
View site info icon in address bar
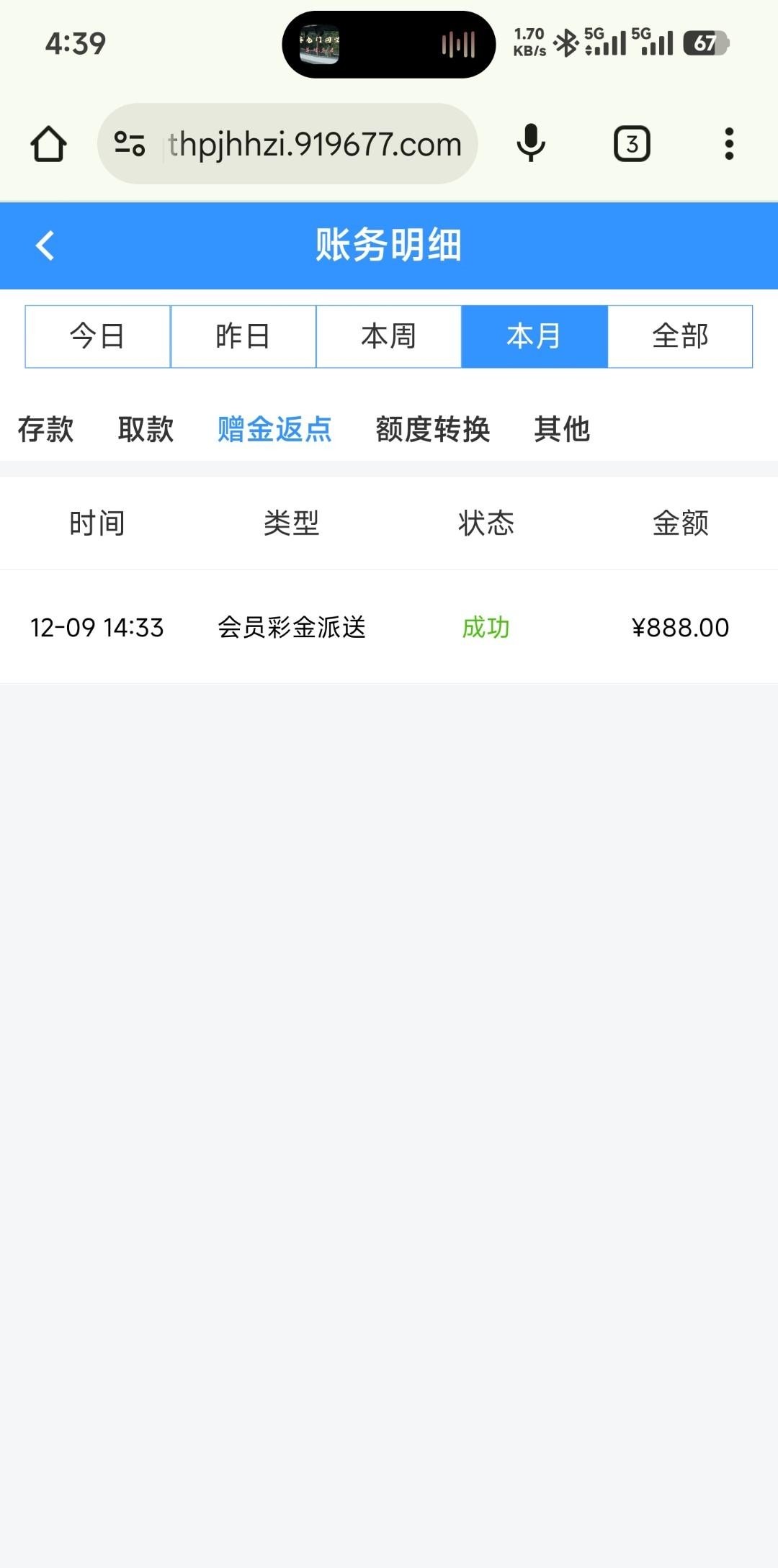point(130,144)
